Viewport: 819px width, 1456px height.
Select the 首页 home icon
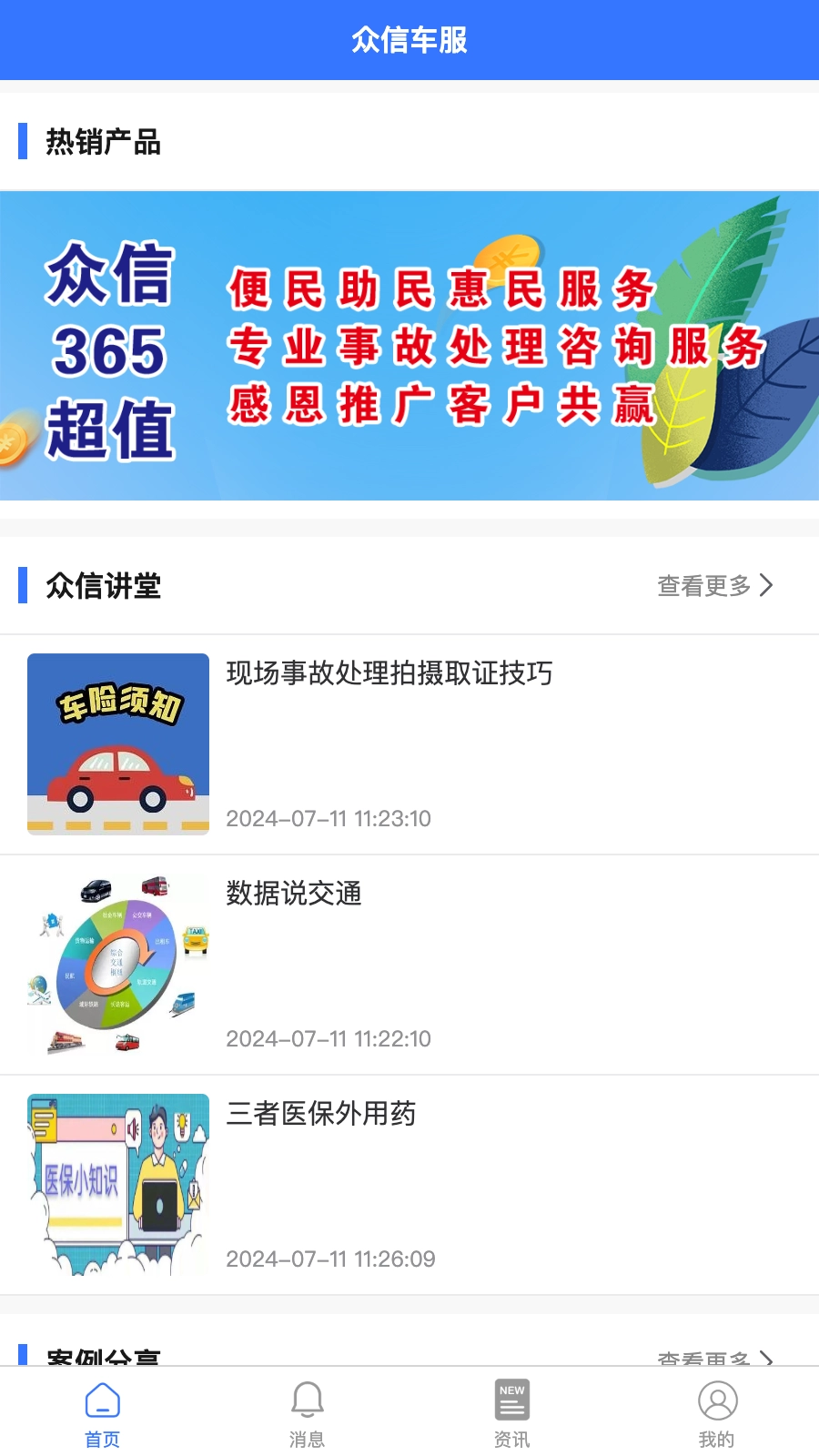(x=102, y=1402)
